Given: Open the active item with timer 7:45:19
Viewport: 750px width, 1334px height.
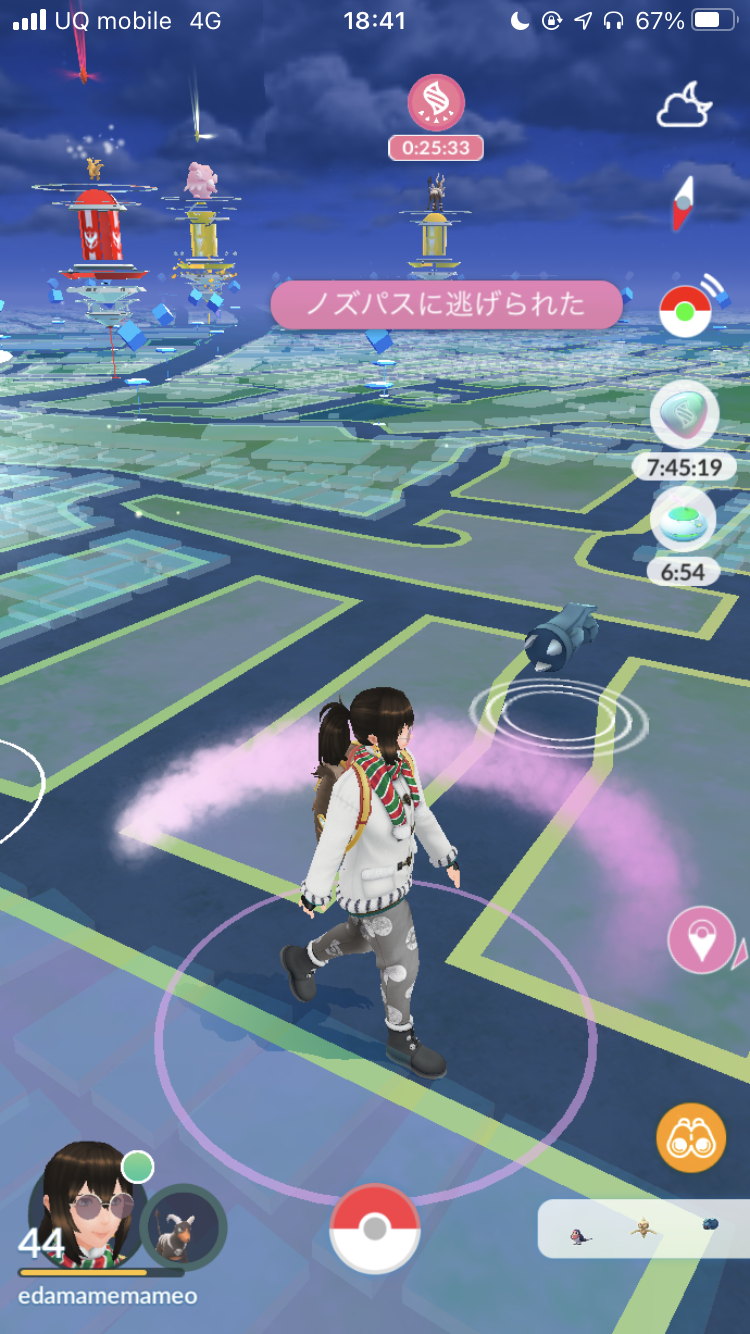Looking at the screenshot, I should 684,416.
